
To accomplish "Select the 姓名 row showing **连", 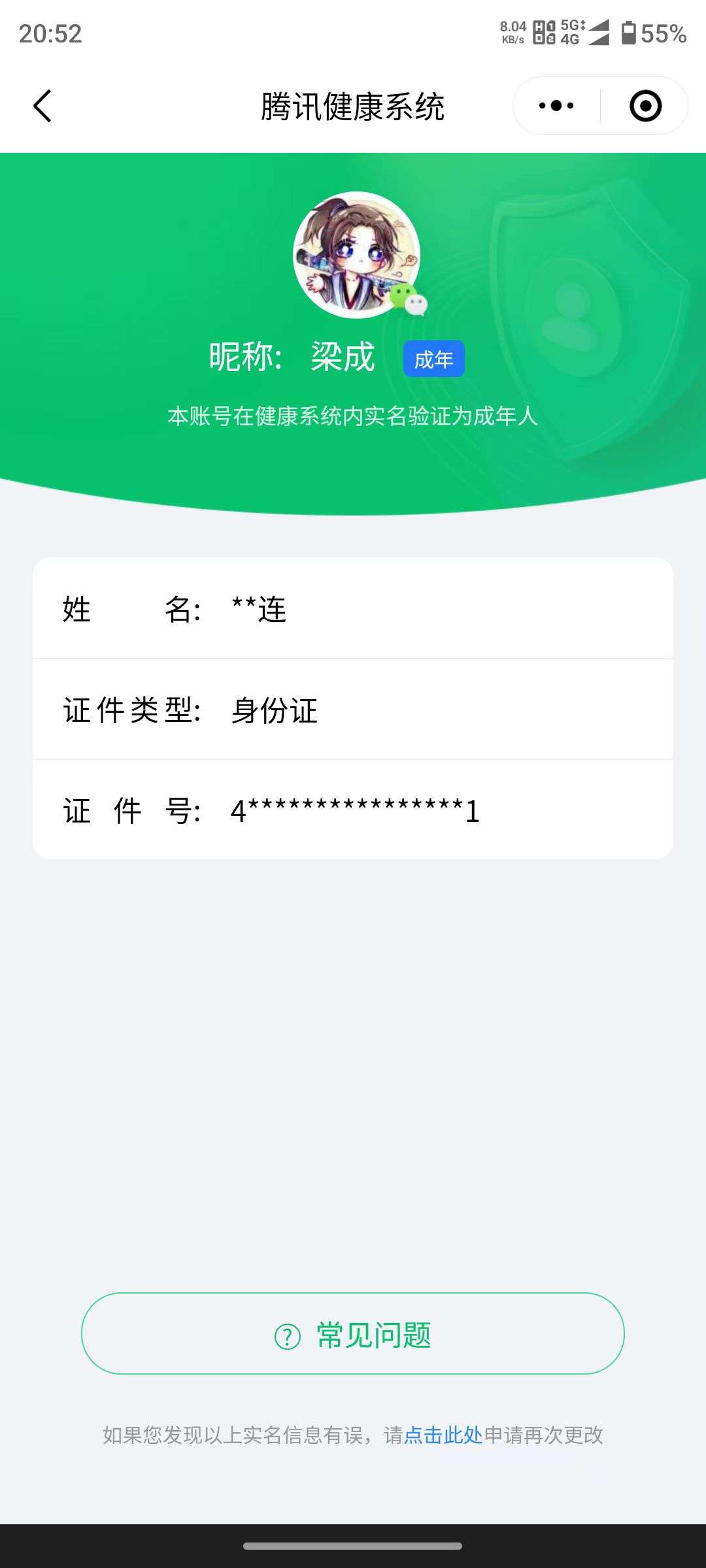I will tap(353, 611).
